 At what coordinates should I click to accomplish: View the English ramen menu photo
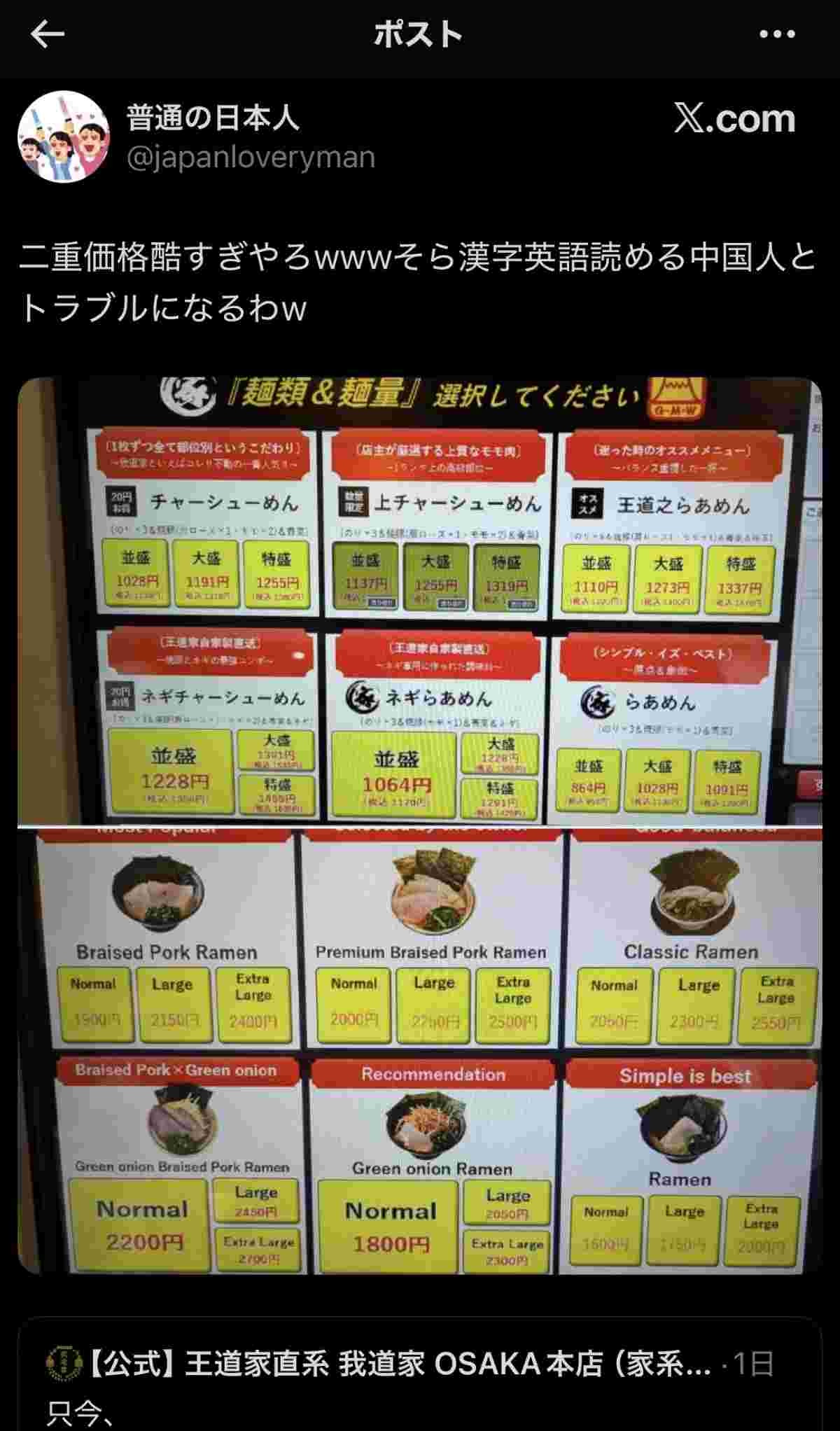point(420,1050)
